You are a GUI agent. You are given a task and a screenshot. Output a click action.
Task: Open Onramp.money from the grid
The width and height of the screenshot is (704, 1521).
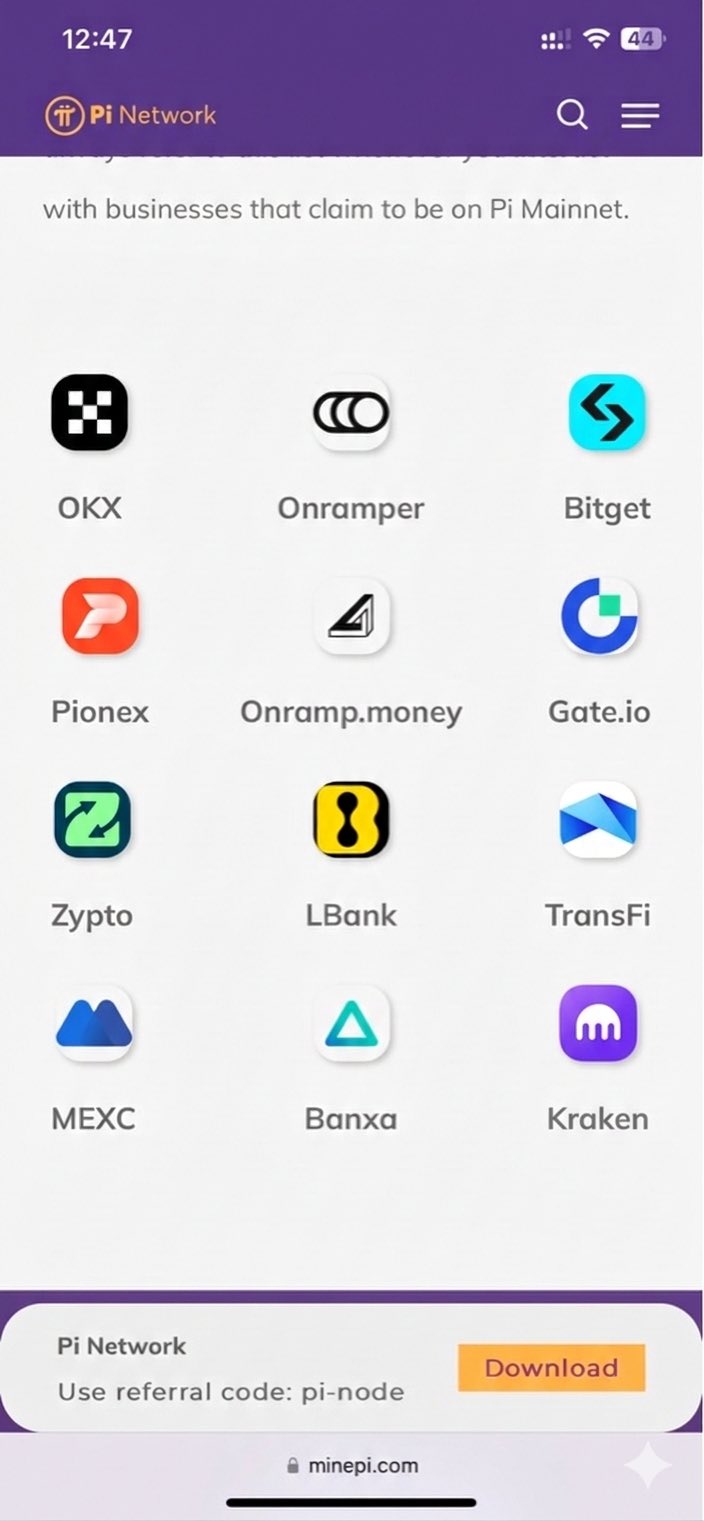pyautogui.click(x=351, y=616)
